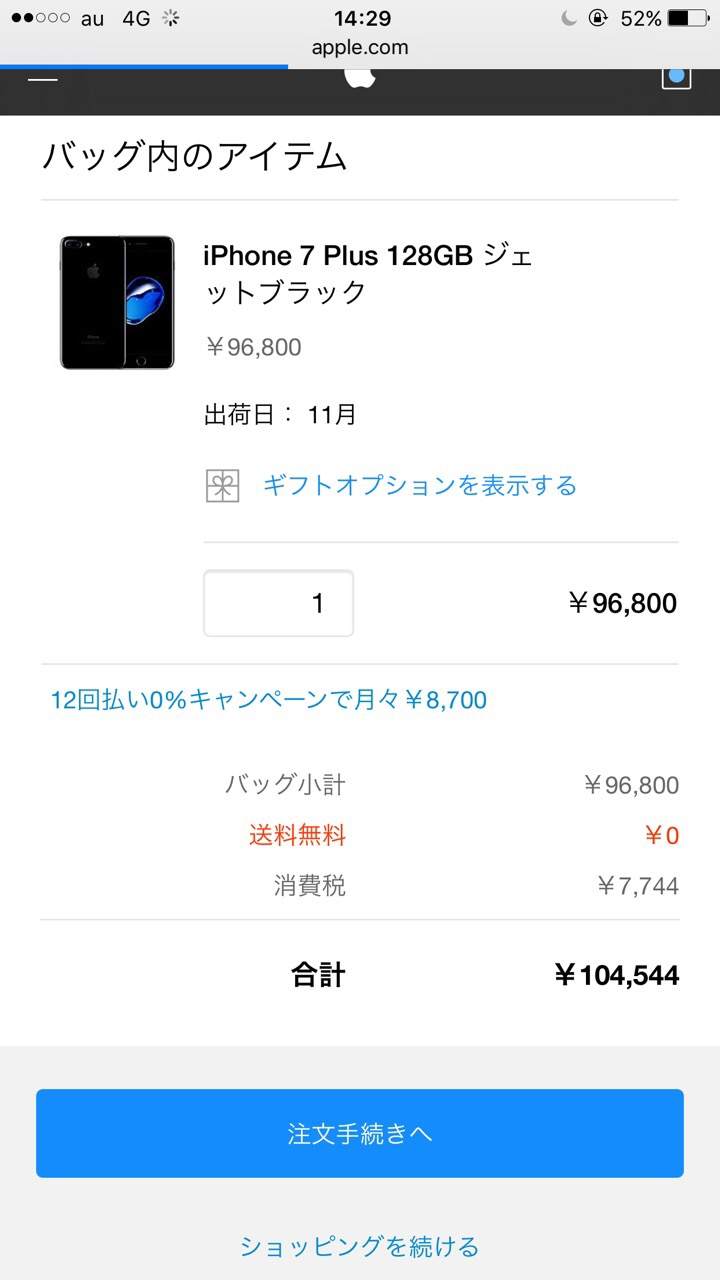Open the iPhone 7 Plus 128GB title
The width and height of the screenshot is (720, 1280).
pos(367,274)
